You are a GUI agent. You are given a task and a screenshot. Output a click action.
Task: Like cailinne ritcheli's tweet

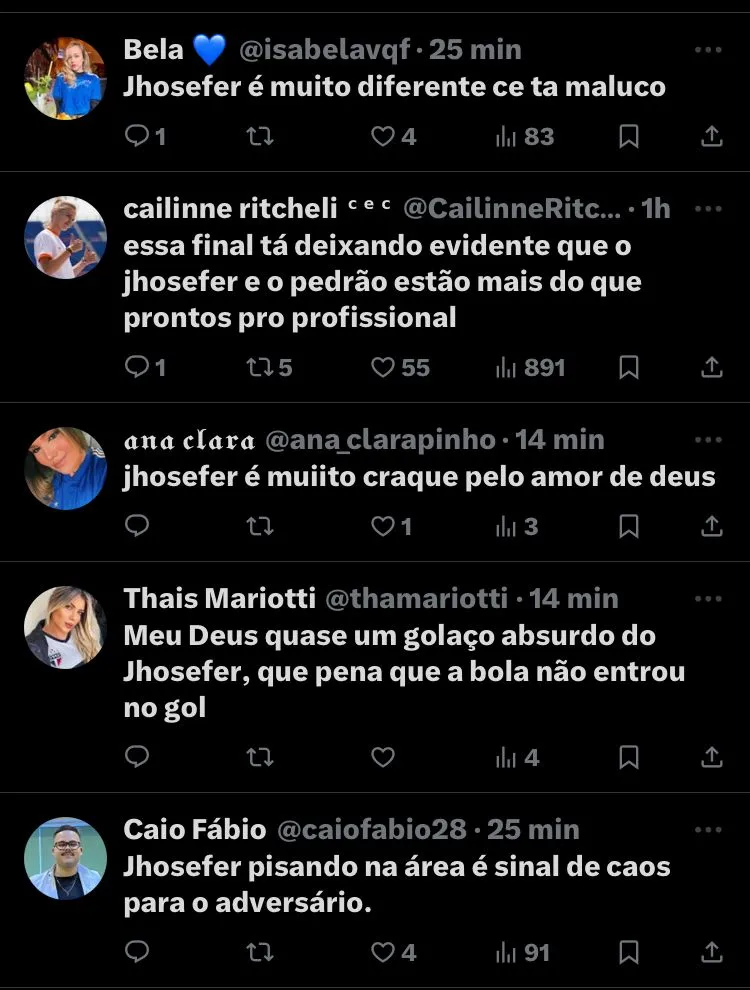tap(383, 367)
